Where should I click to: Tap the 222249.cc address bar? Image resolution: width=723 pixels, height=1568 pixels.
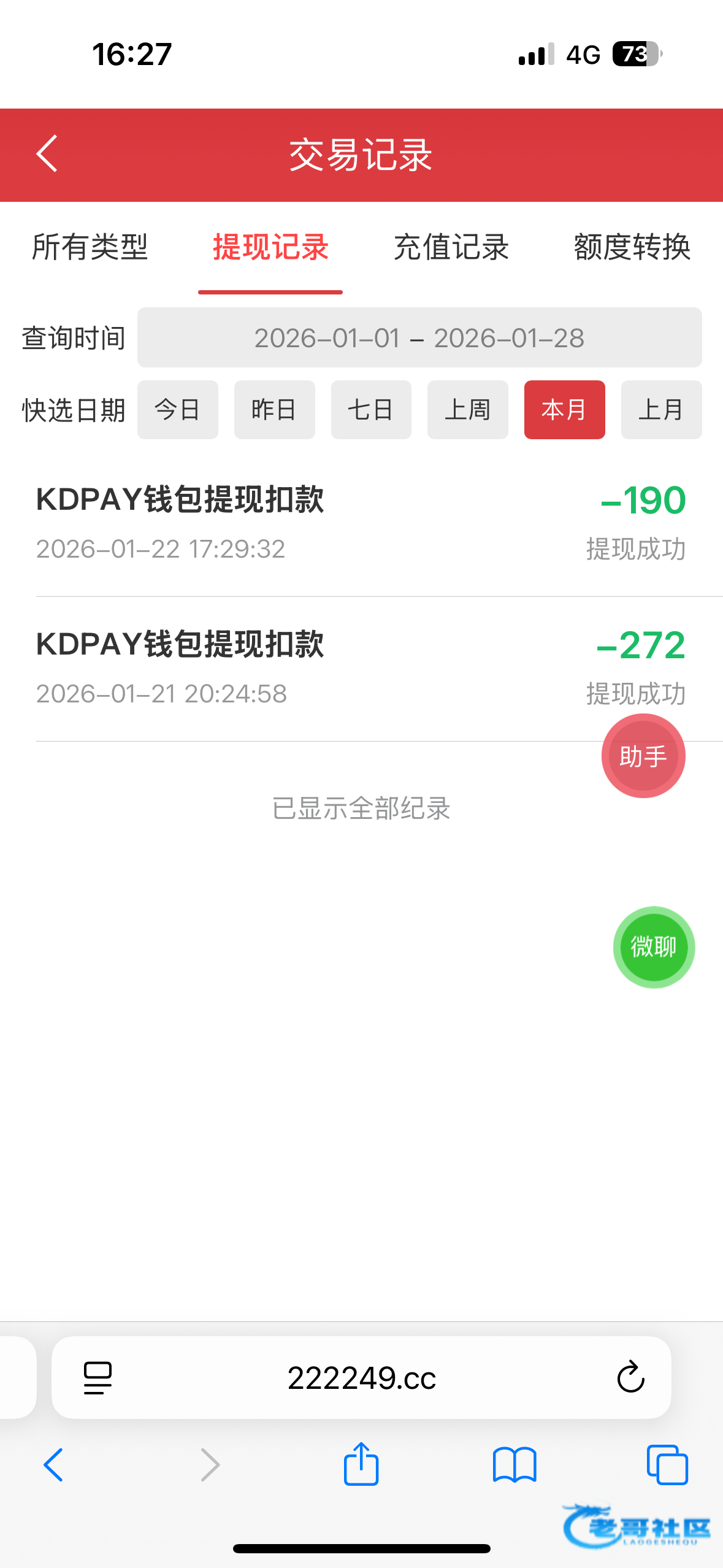coord(361,1378)
